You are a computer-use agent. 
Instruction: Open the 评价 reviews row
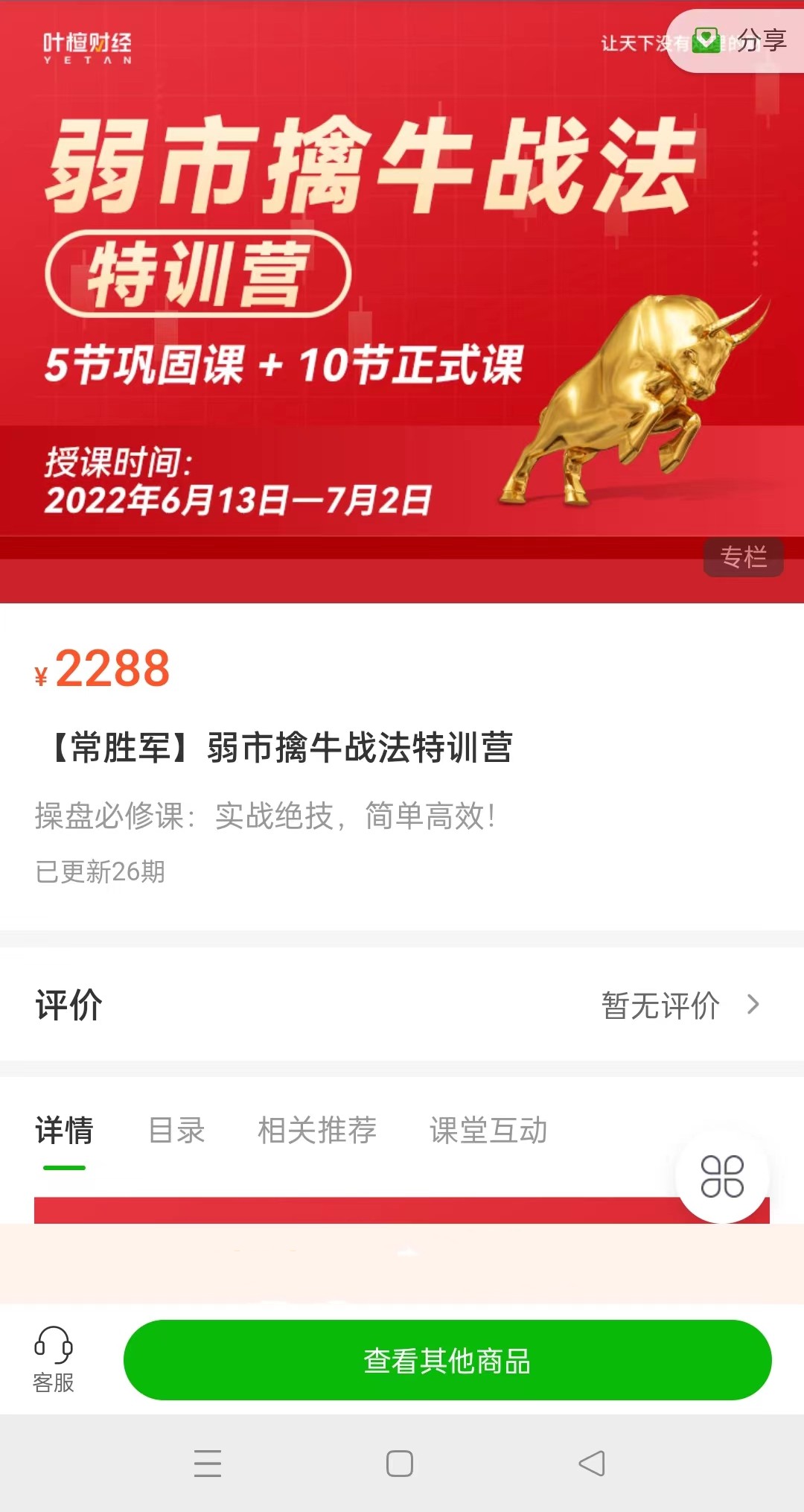(x=402, y=1005)
